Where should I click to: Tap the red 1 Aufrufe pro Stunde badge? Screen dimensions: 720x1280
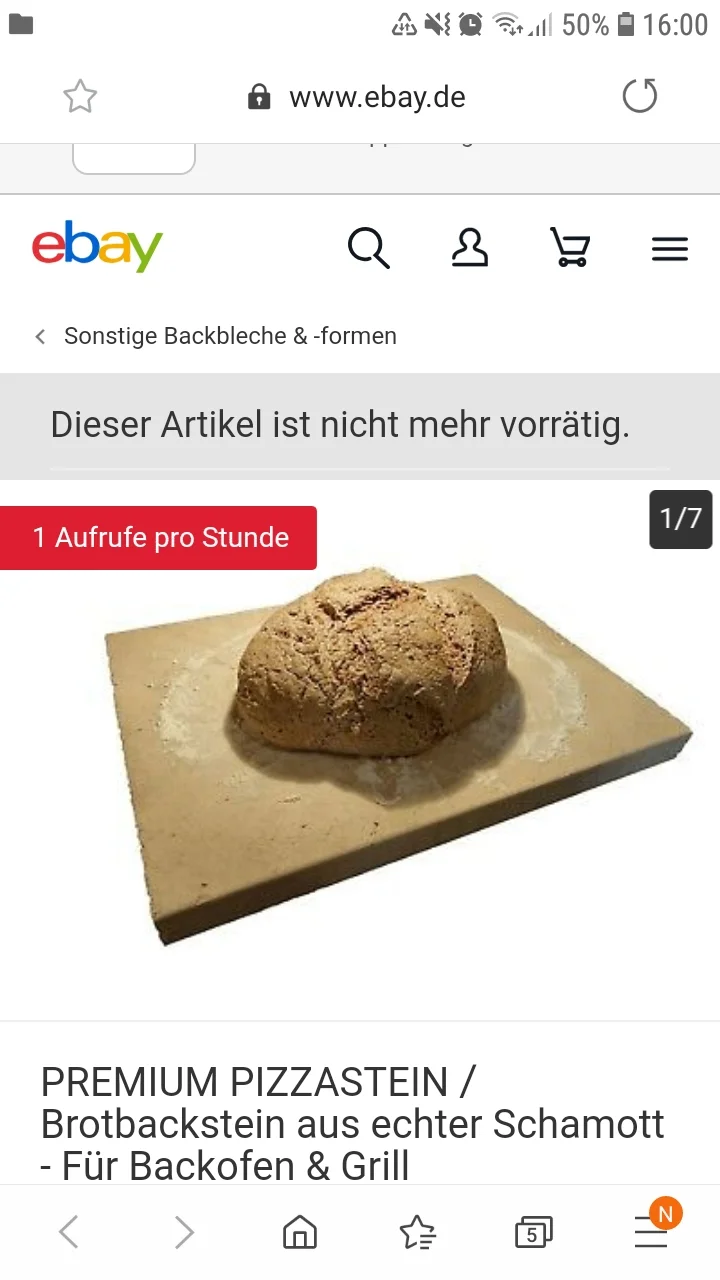[158, 537]
